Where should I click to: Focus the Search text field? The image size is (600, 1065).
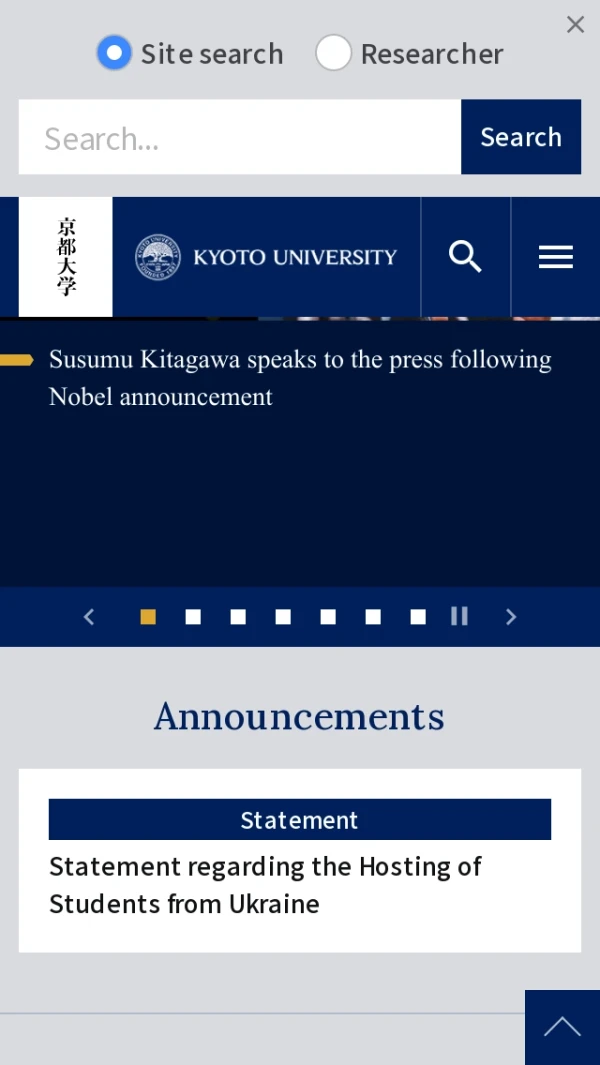pyautogui.click(x=240, y=137)
